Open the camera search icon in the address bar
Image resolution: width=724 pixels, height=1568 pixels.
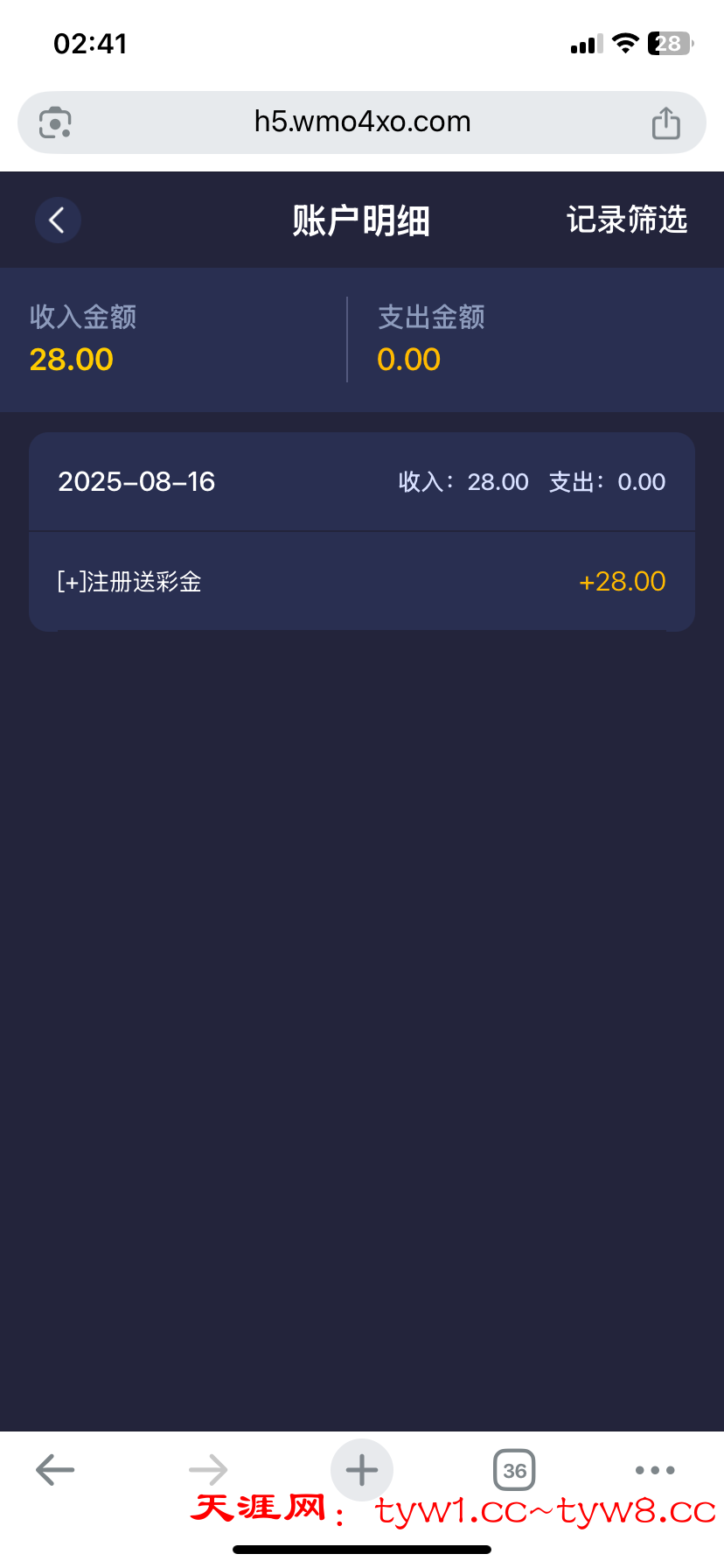55,122
